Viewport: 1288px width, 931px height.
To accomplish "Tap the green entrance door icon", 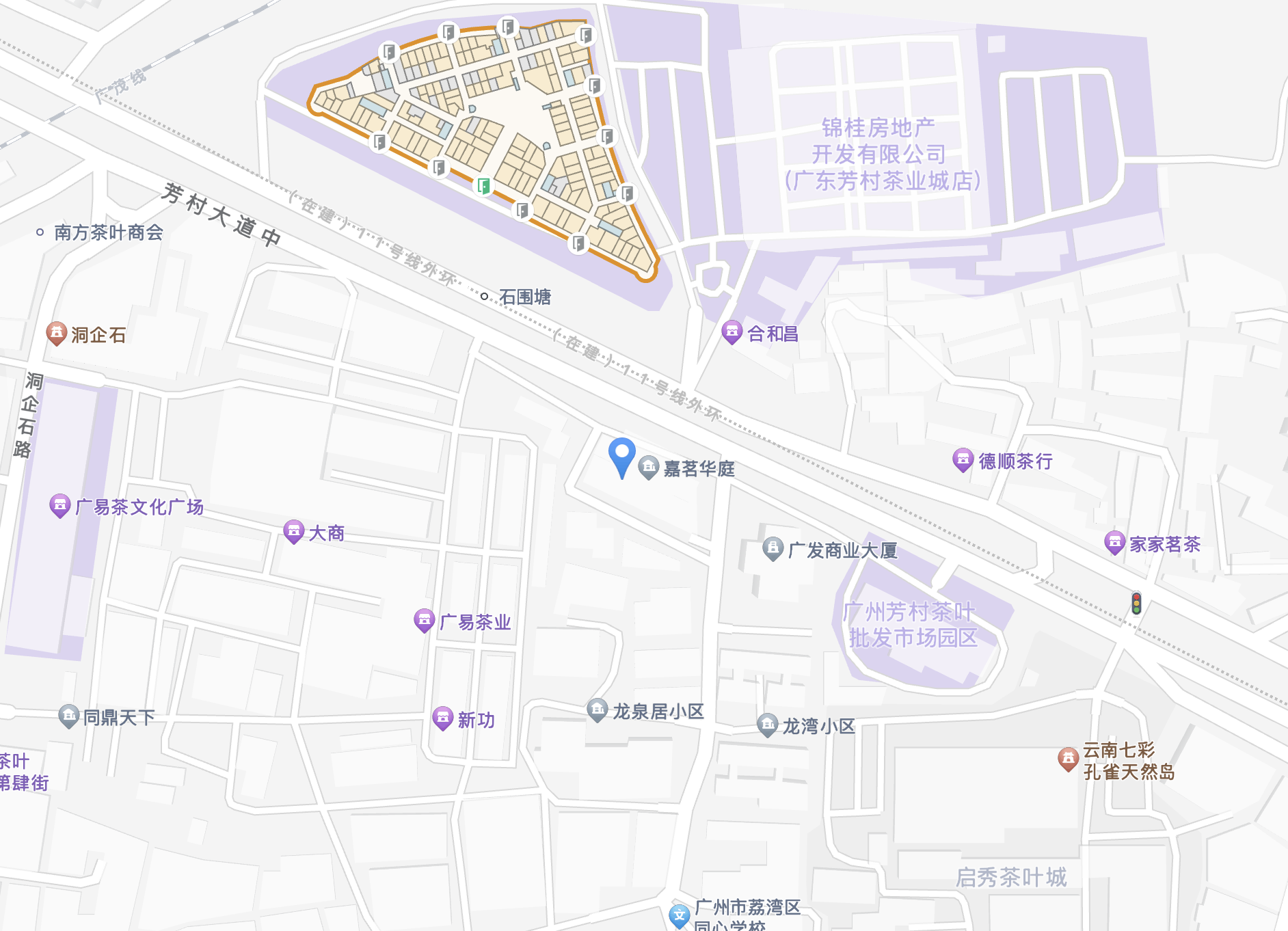I will coord(483,185).
